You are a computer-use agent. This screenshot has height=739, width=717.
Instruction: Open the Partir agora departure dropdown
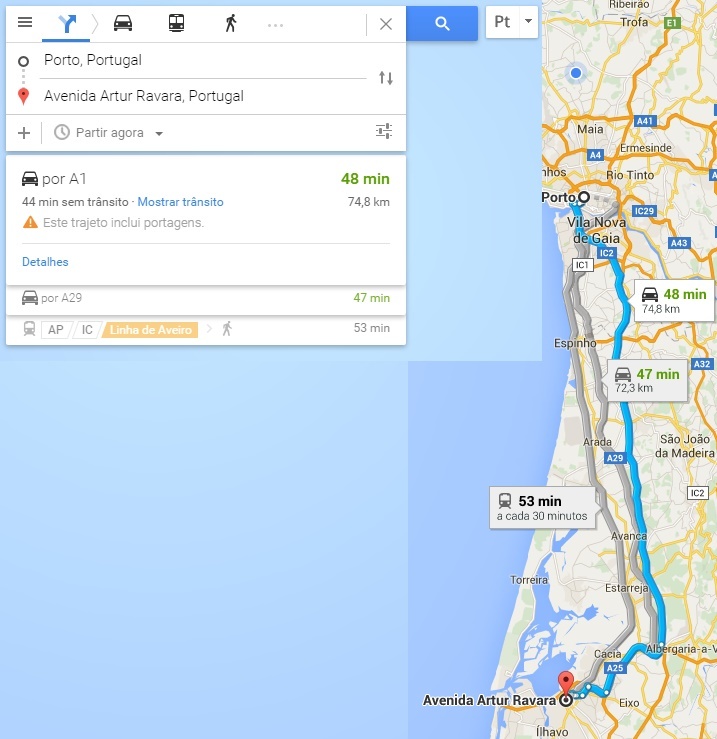pos(108,132)
